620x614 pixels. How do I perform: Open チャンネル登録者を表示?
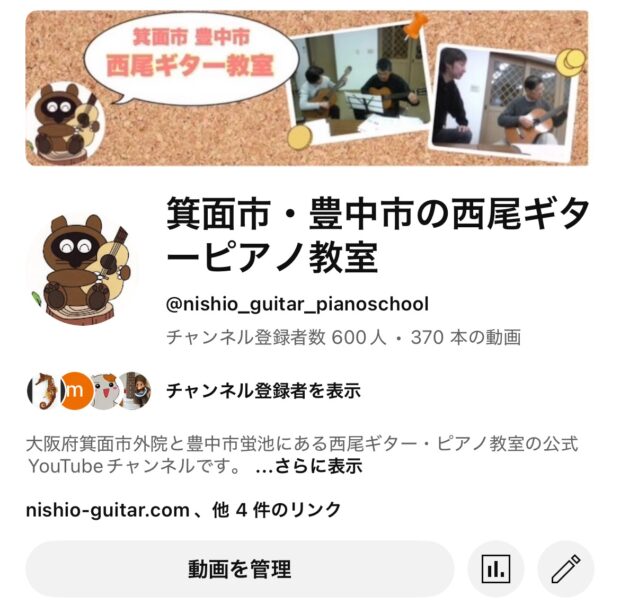point(263,390)
